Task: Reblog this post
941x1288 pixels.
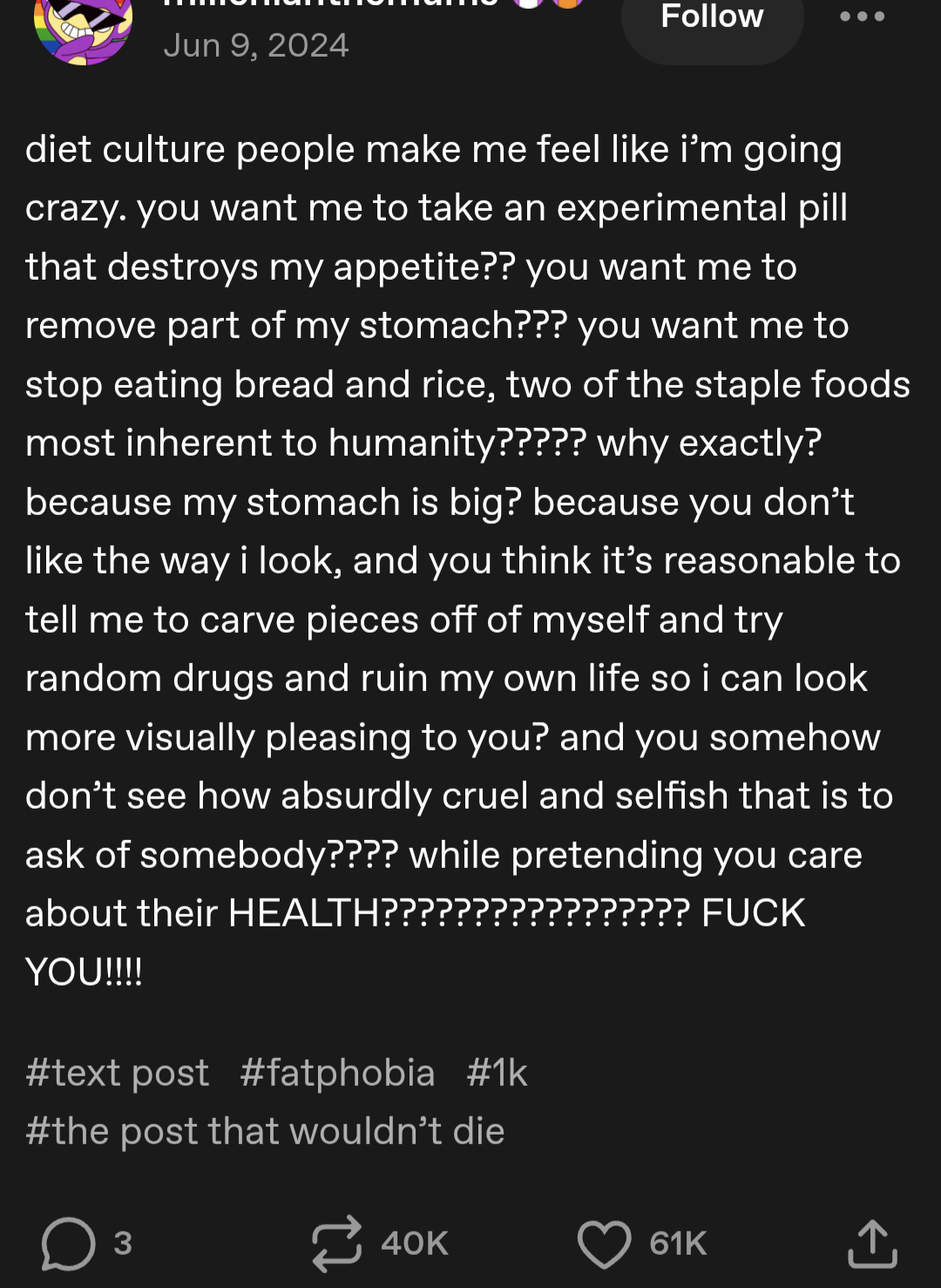Action: 336,1243
